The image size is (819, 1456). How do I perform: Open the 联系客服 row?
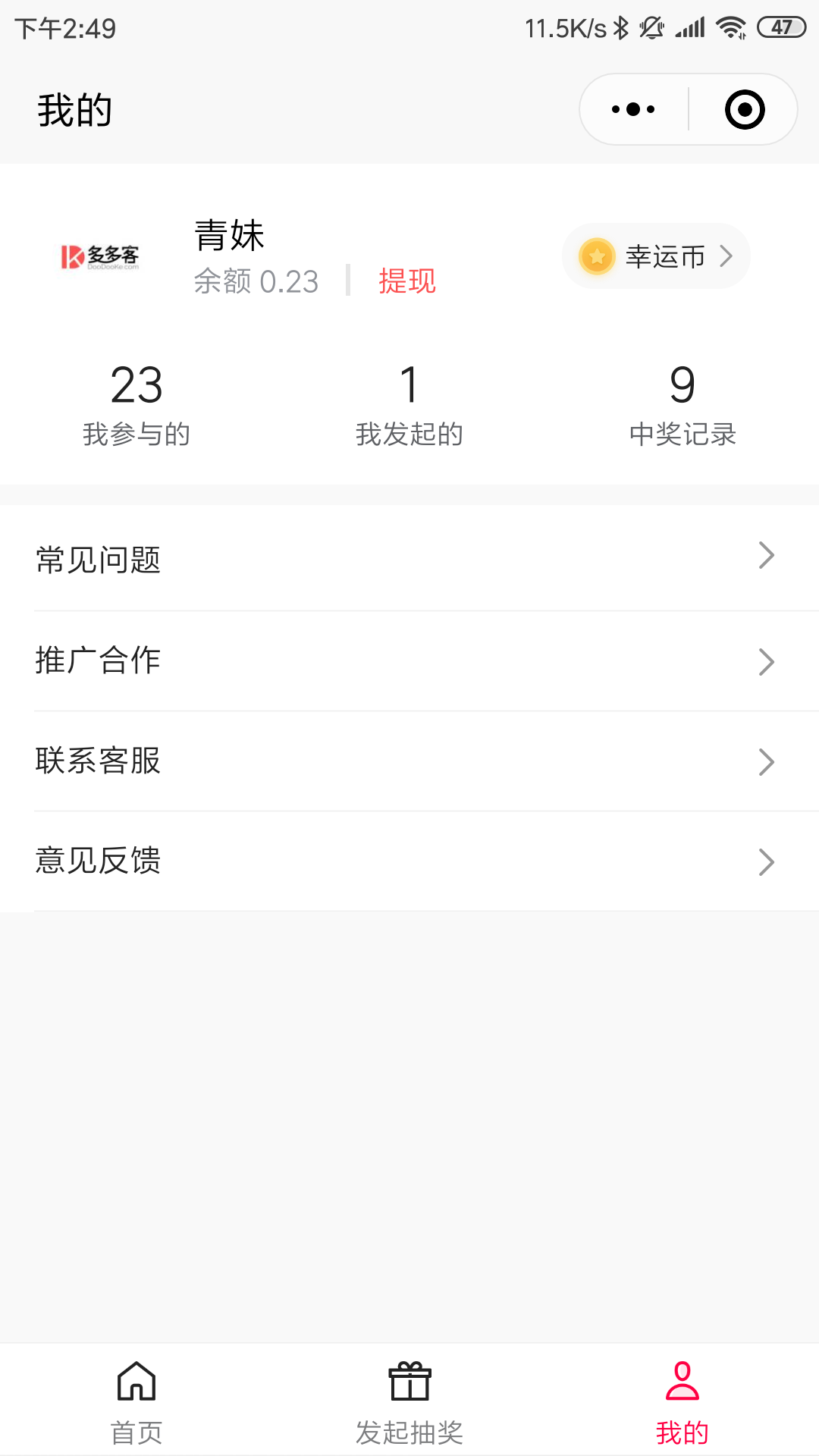point(409,761)
